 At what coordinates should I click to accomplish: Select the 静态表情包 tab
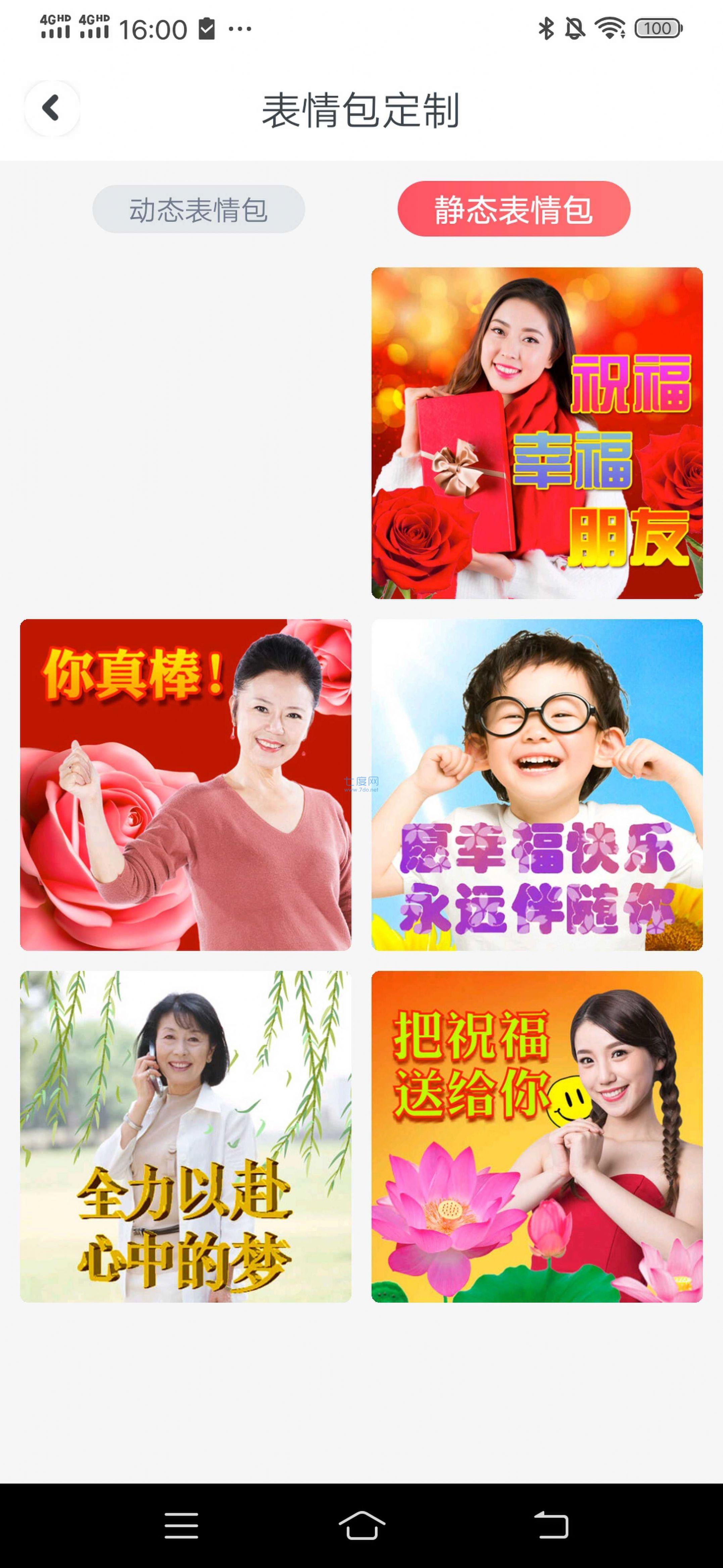pos(514,209)
